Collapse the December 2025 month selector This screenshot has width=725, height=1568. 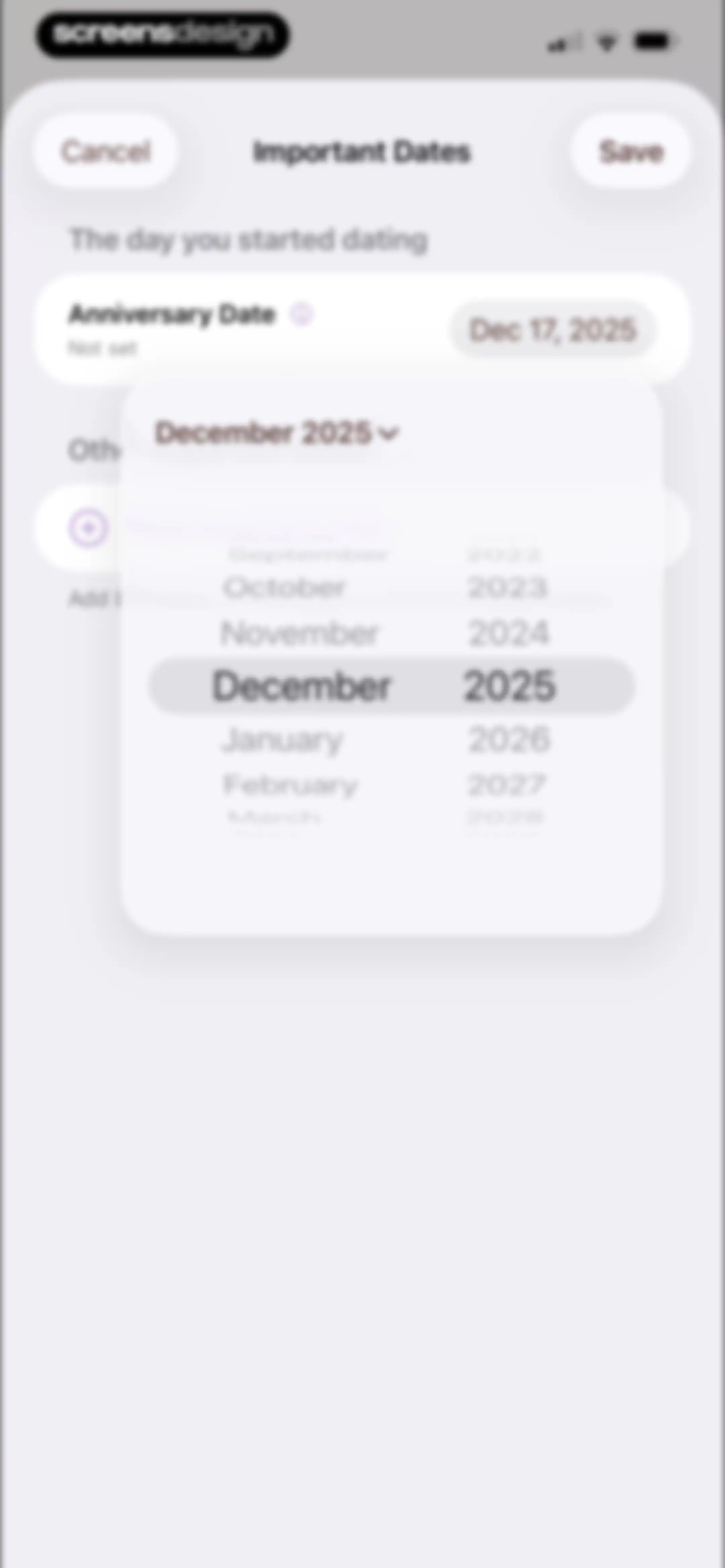coord(277,433)
